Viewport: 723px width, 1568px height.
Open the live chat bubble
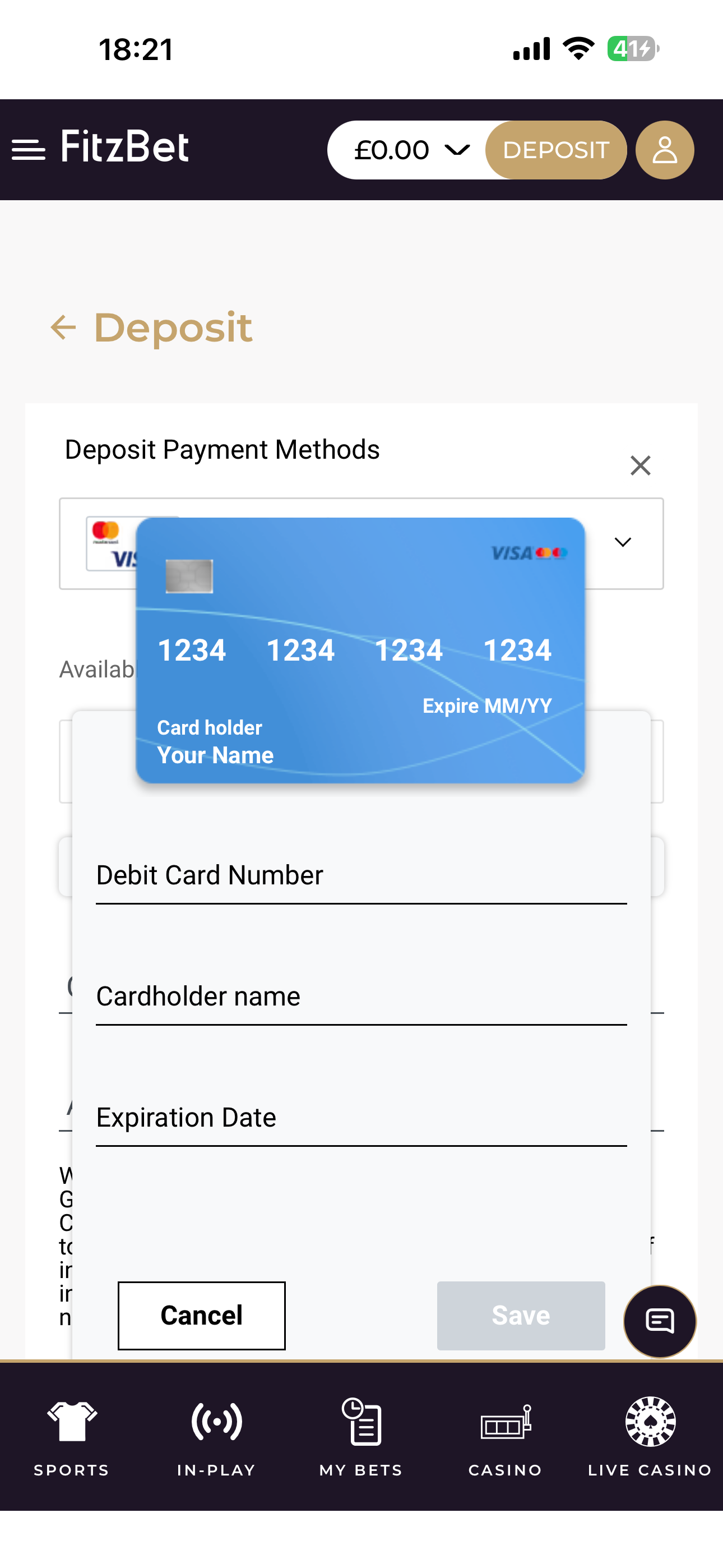(660, 1321)
